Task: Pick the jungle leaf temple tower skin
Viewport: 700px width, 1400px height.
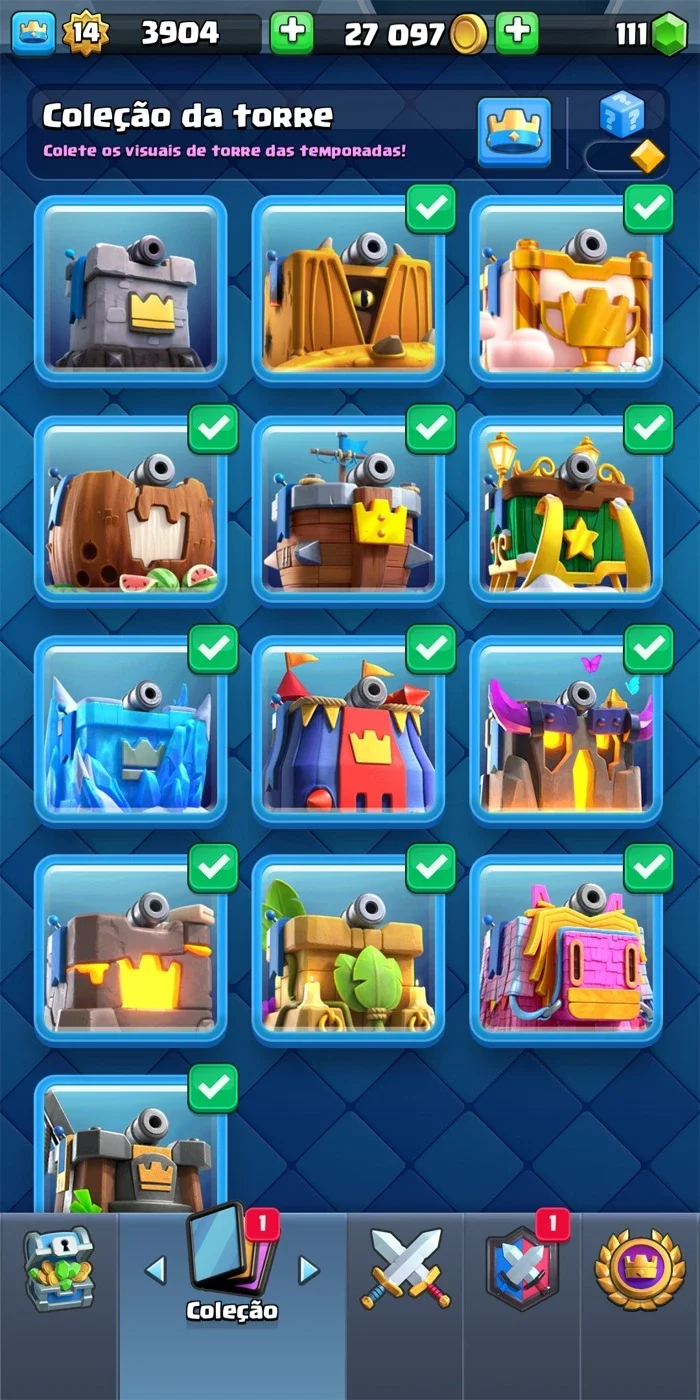Action: click(x=348, y=950)
